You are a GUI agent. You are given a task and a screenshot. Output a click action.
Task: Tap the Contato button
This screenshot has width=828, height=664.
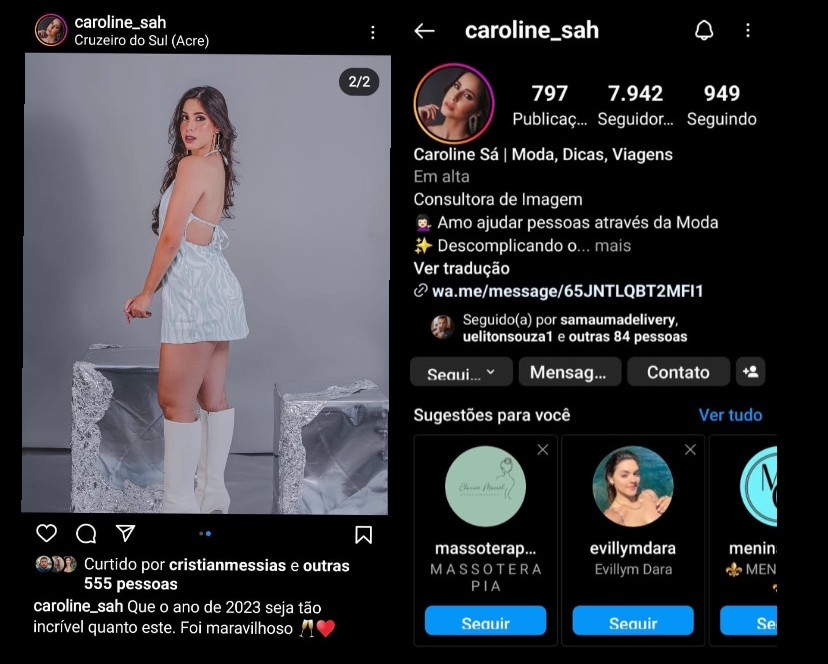point(678,372)
